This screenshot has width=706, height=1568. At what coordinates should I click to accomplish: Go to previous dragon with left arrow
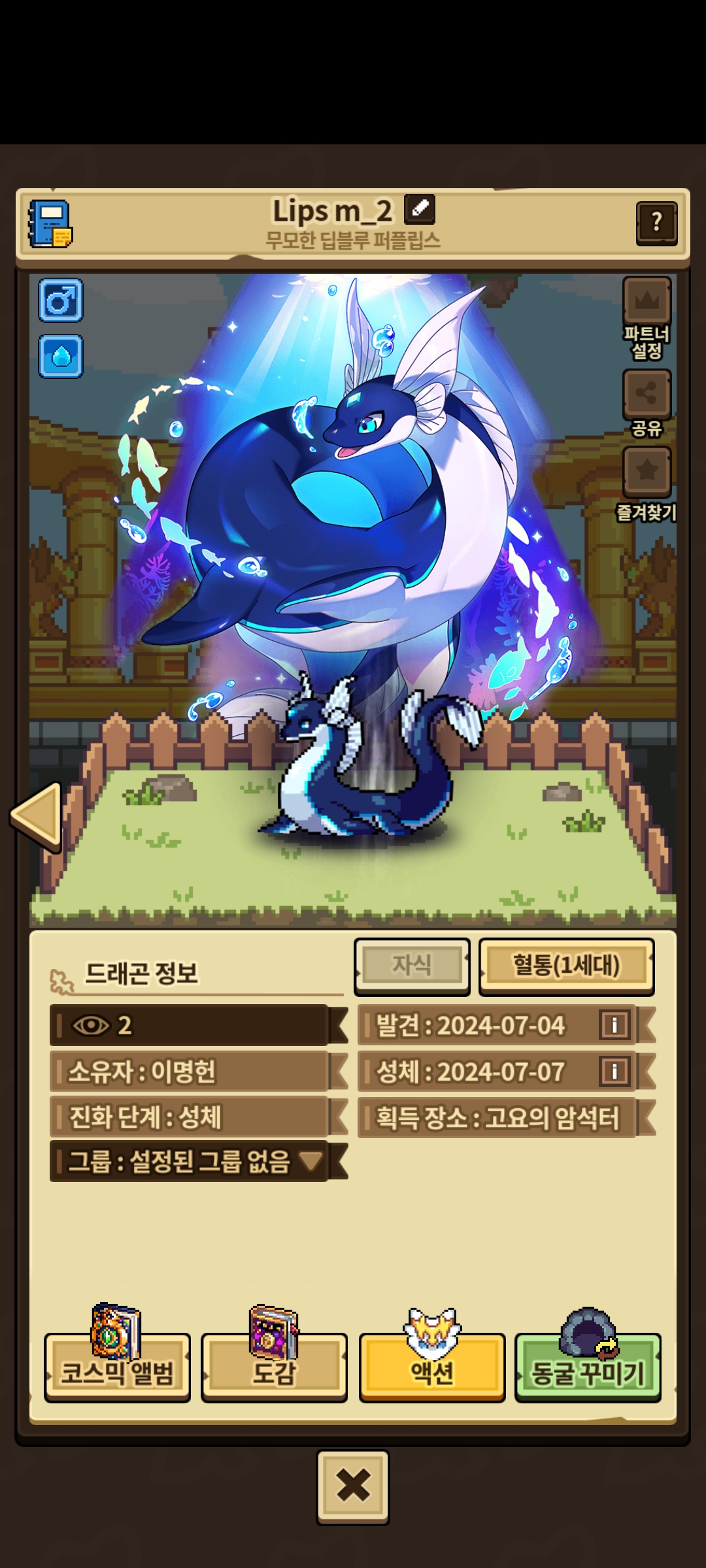click(x=37, y=817)
